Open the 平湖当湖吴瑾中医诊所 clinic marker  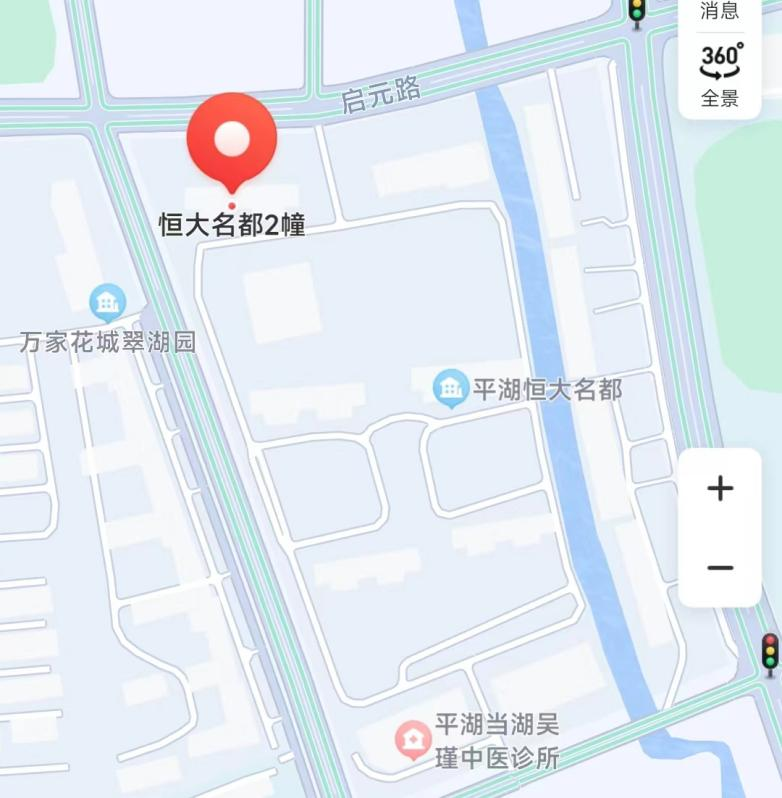pos(412,740)
